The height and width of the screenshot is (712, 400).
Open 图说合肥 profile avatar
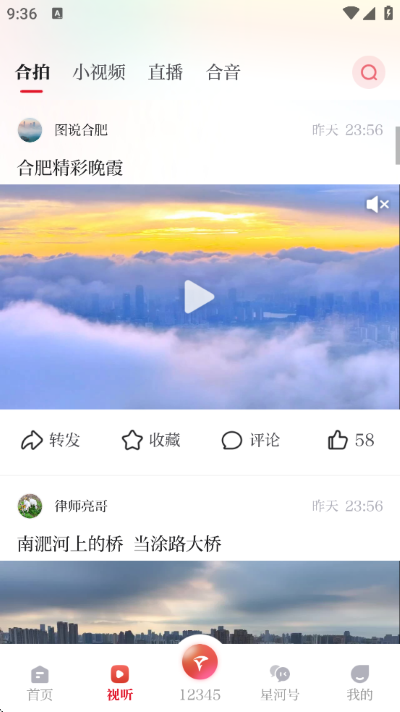point(30,130)
